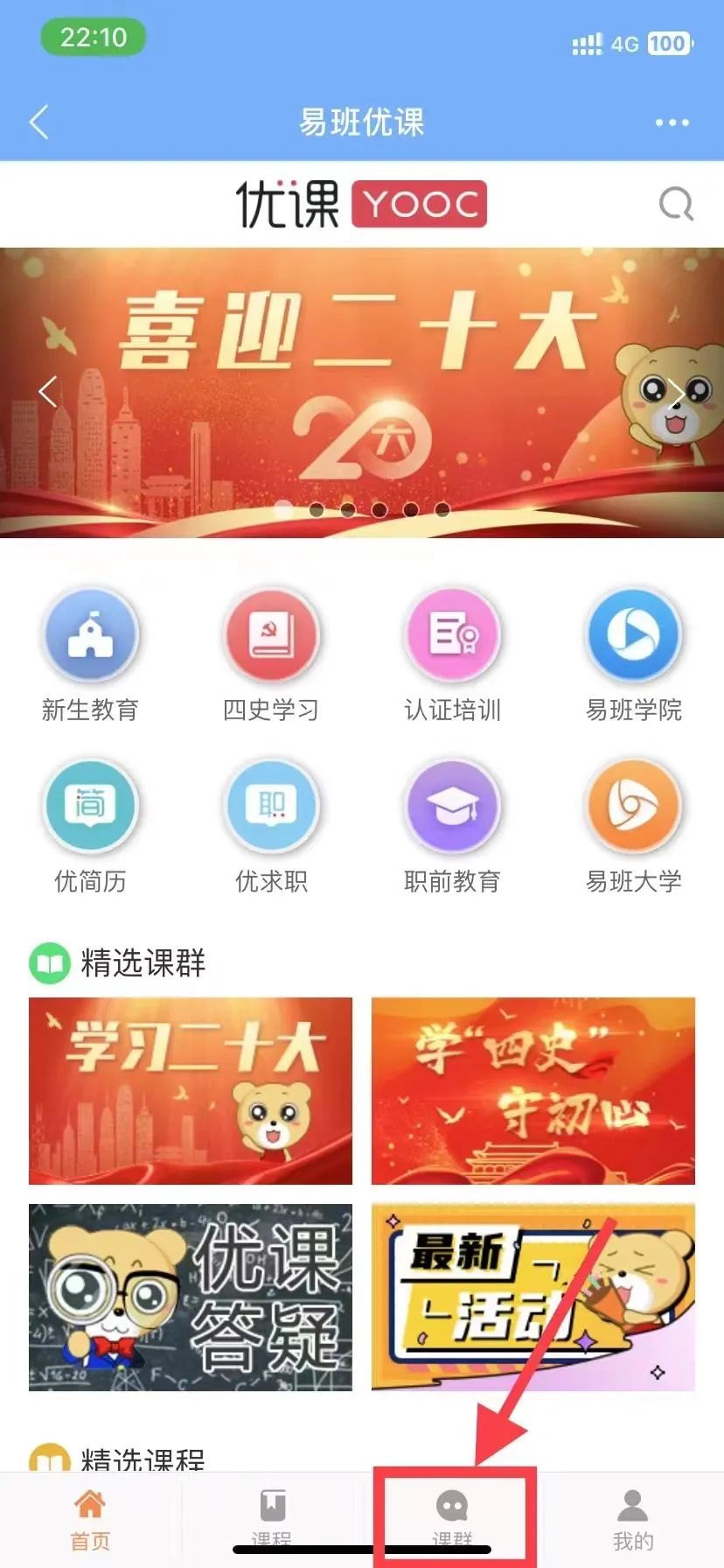Image resolution: width=724 pixels, height=1568 pixels.
Task: Switch to the 课群 tab
Action: pos(452,1518)
